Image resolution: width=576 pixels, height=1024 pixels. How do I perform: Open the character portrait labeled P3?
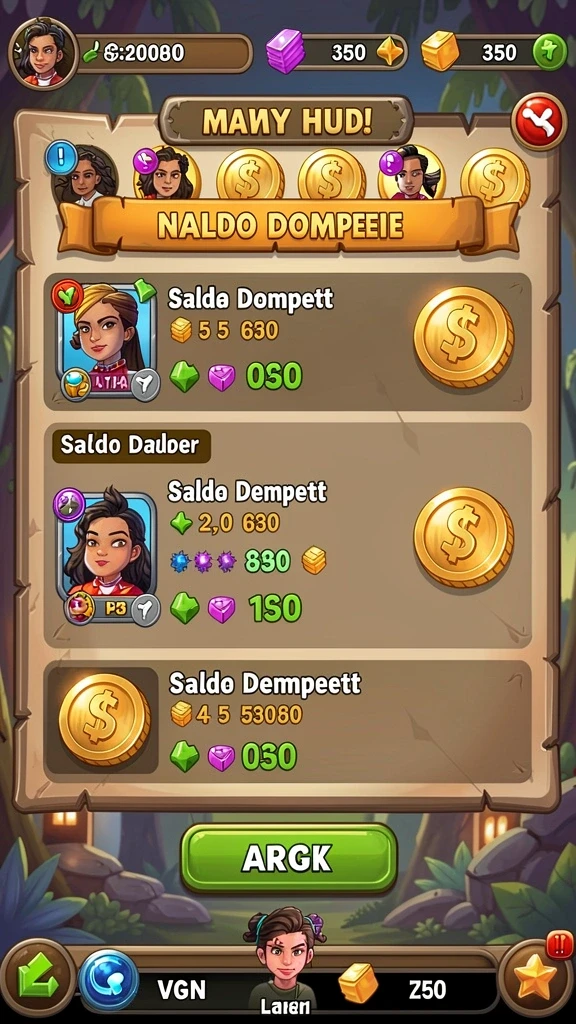[x=108, y=555]
